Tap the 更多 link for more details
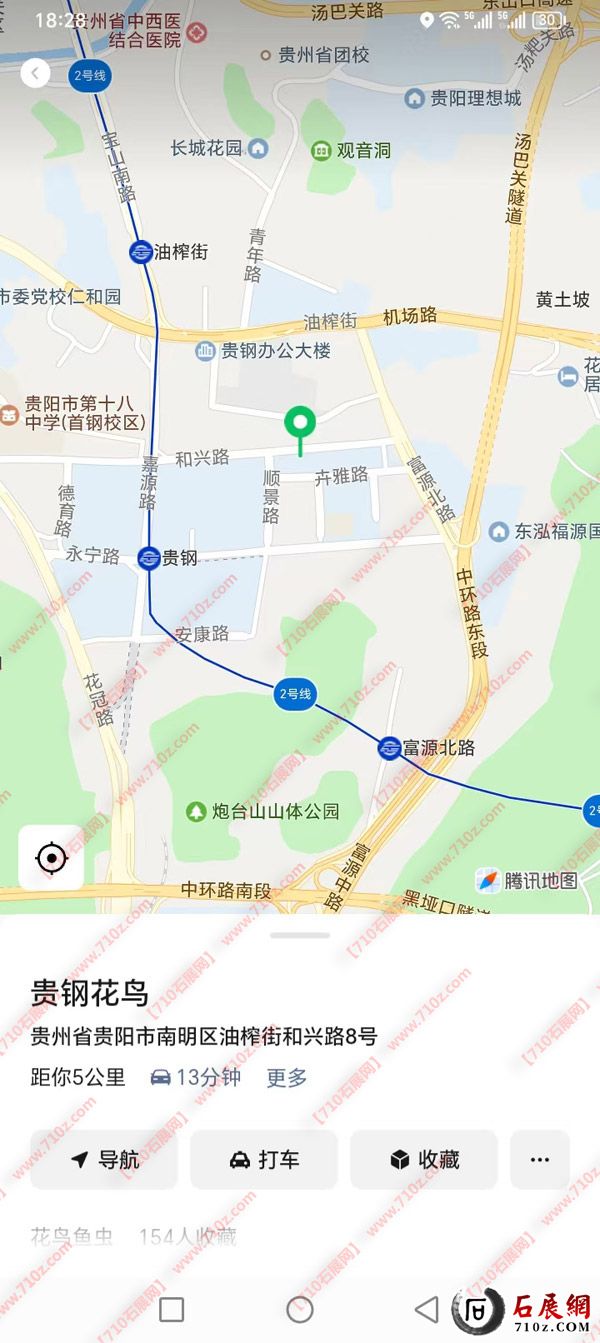Screen dimensions: 600x1343 pyautogui.click(x=286, y=1078)
